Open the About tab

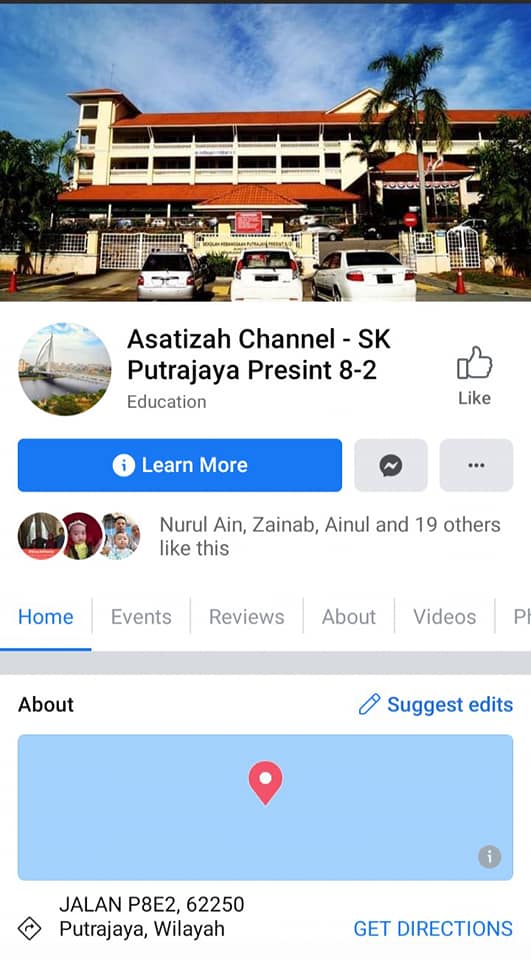click(348, 617)
